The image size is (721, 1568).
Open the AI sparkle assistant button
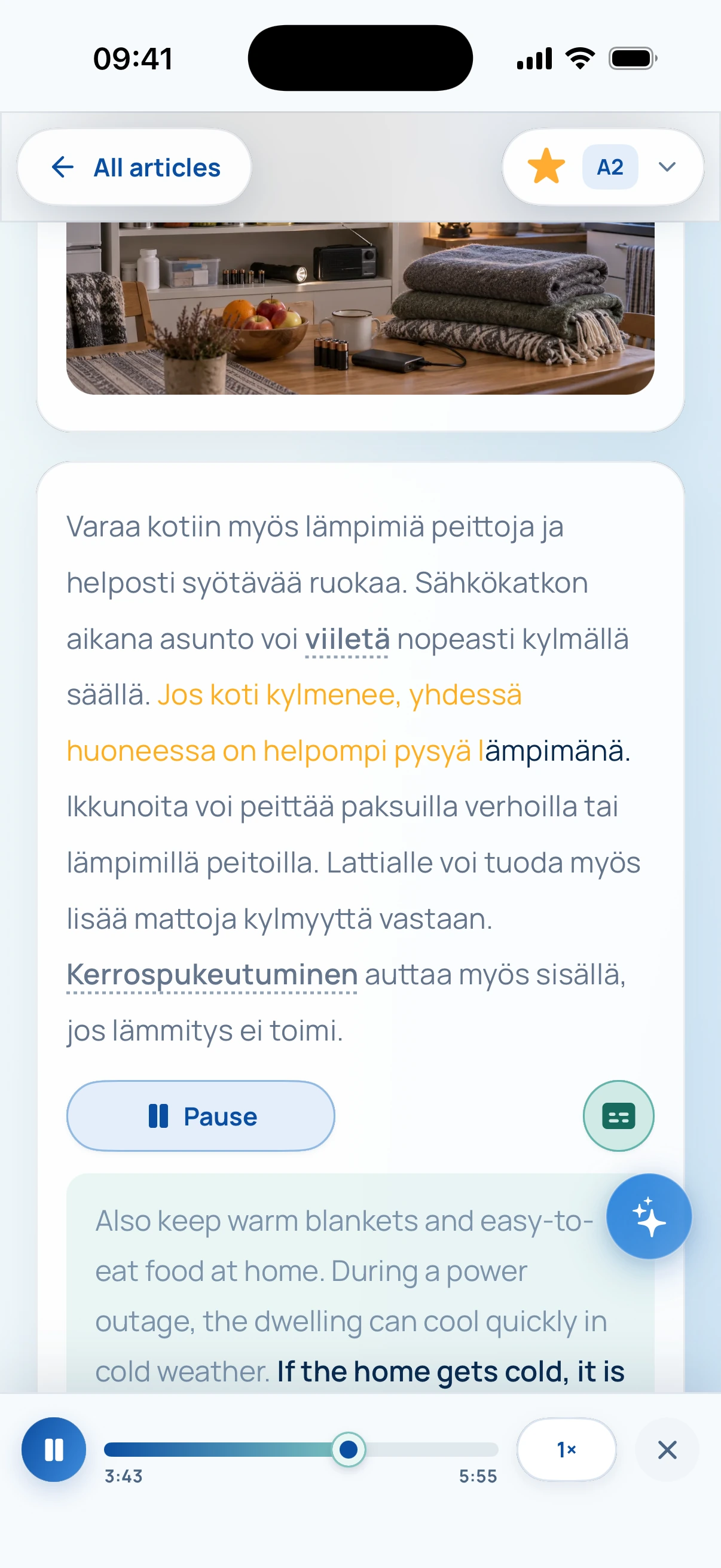click(x=649, y=1216)
